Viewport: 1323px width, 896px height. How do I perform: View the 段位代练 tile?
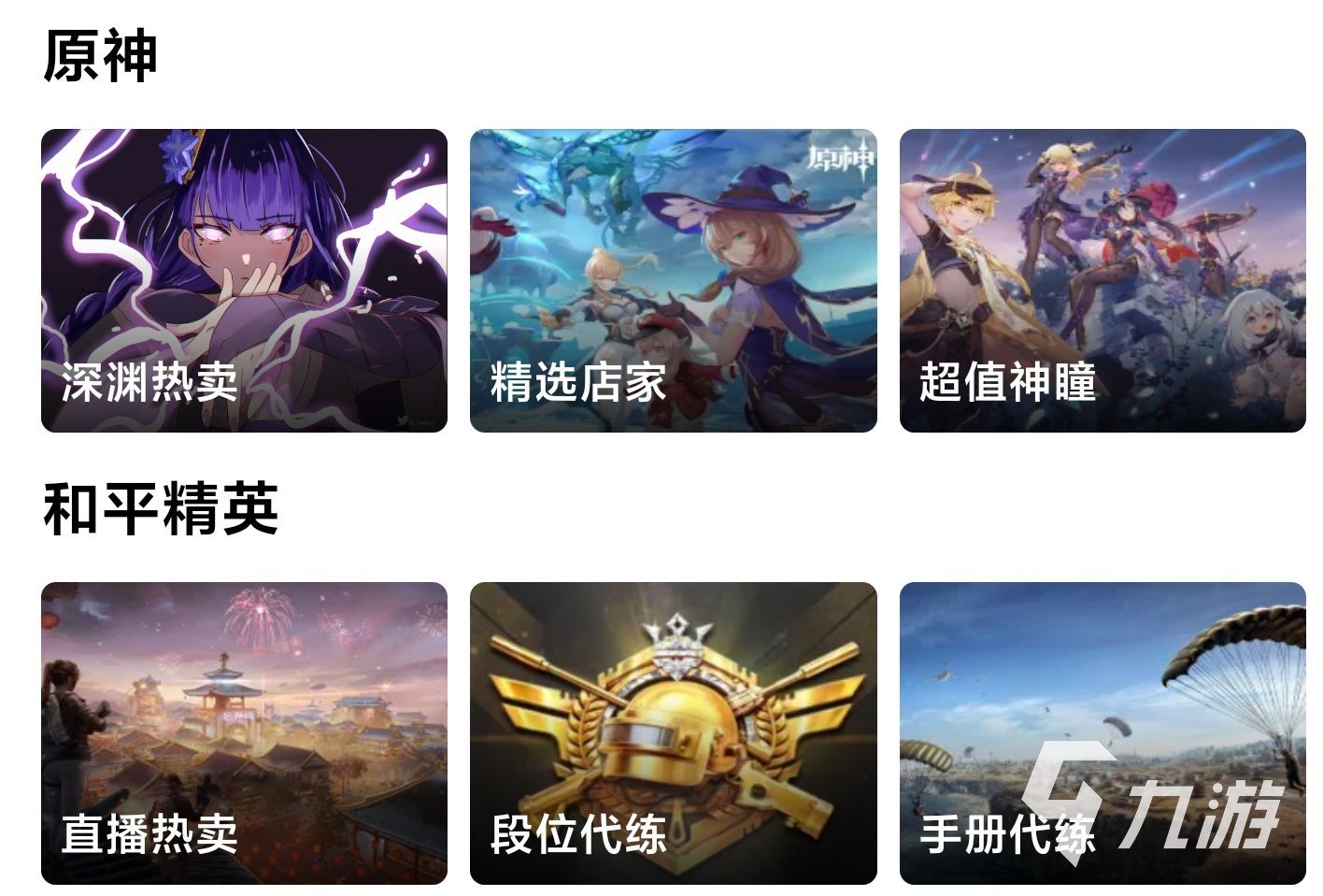click(673, 733)
